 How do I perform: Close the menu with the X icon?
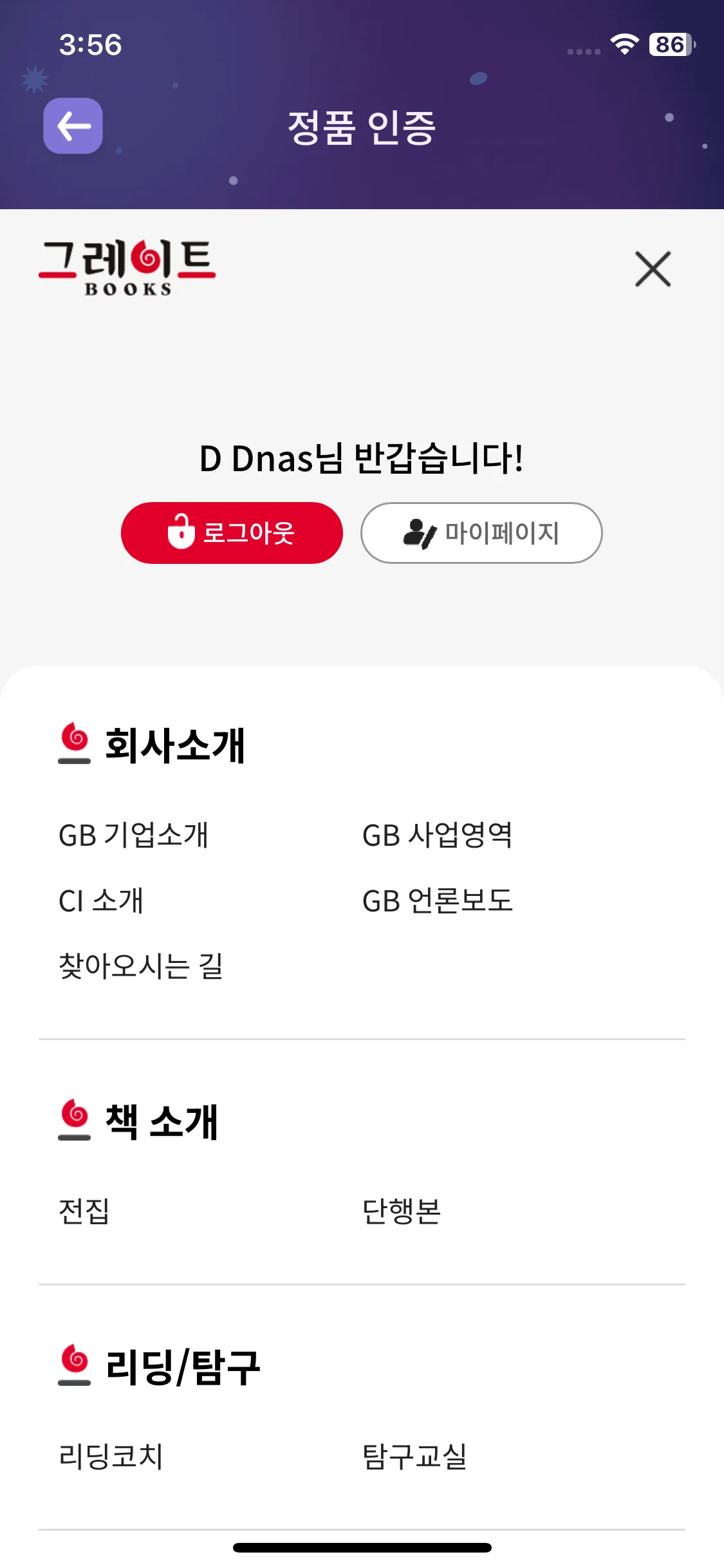pos(653,269)
